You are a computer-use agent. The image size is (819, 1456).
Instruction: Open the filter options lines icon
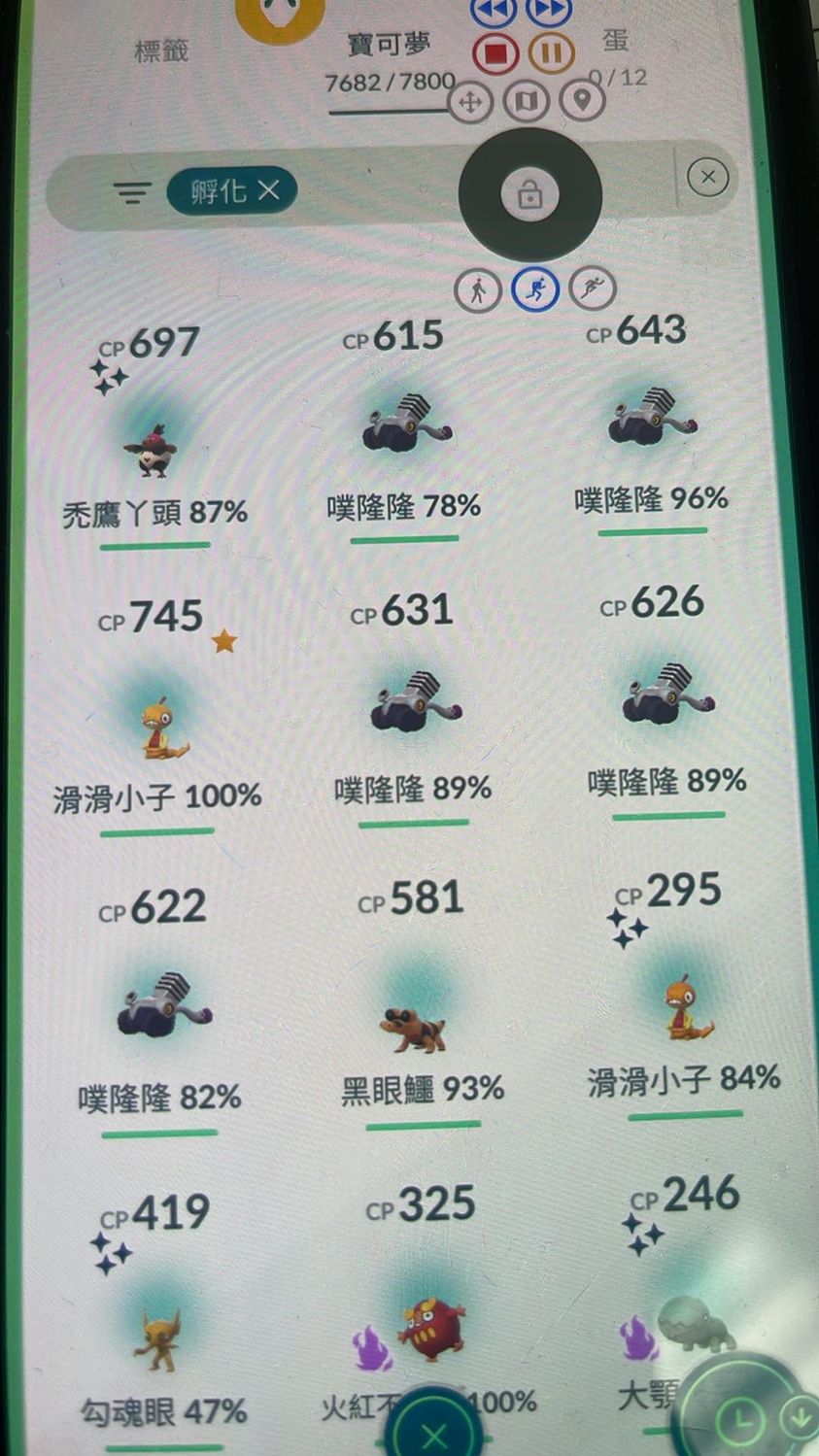pyautogui.click(x=132, y=192)
